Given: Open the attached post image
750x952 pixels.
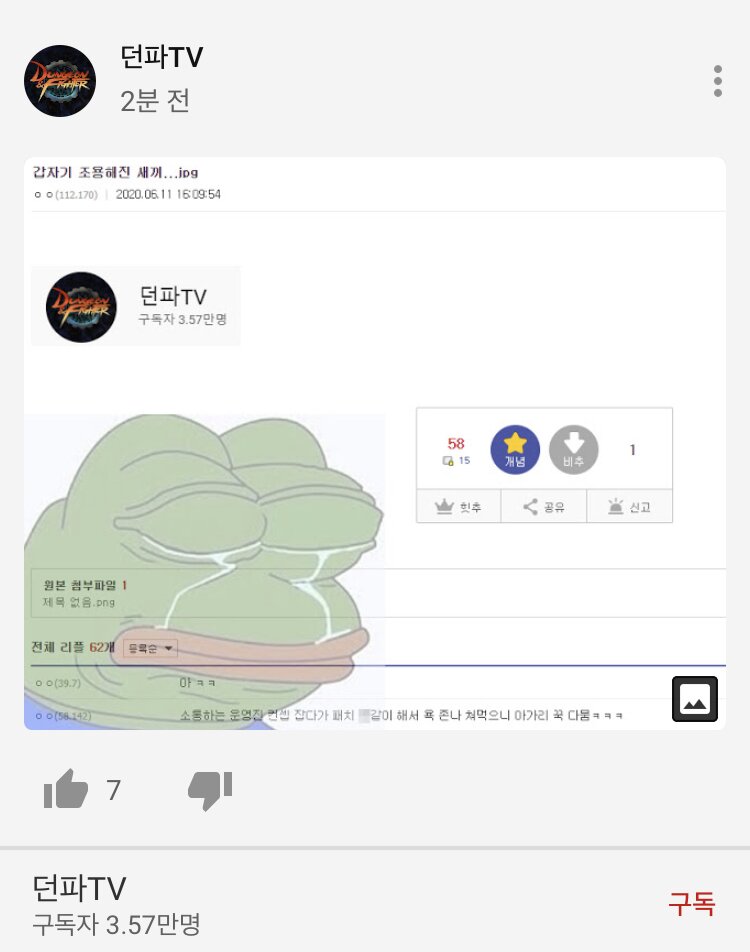Looking at the screenshot, I should point(375,443).
